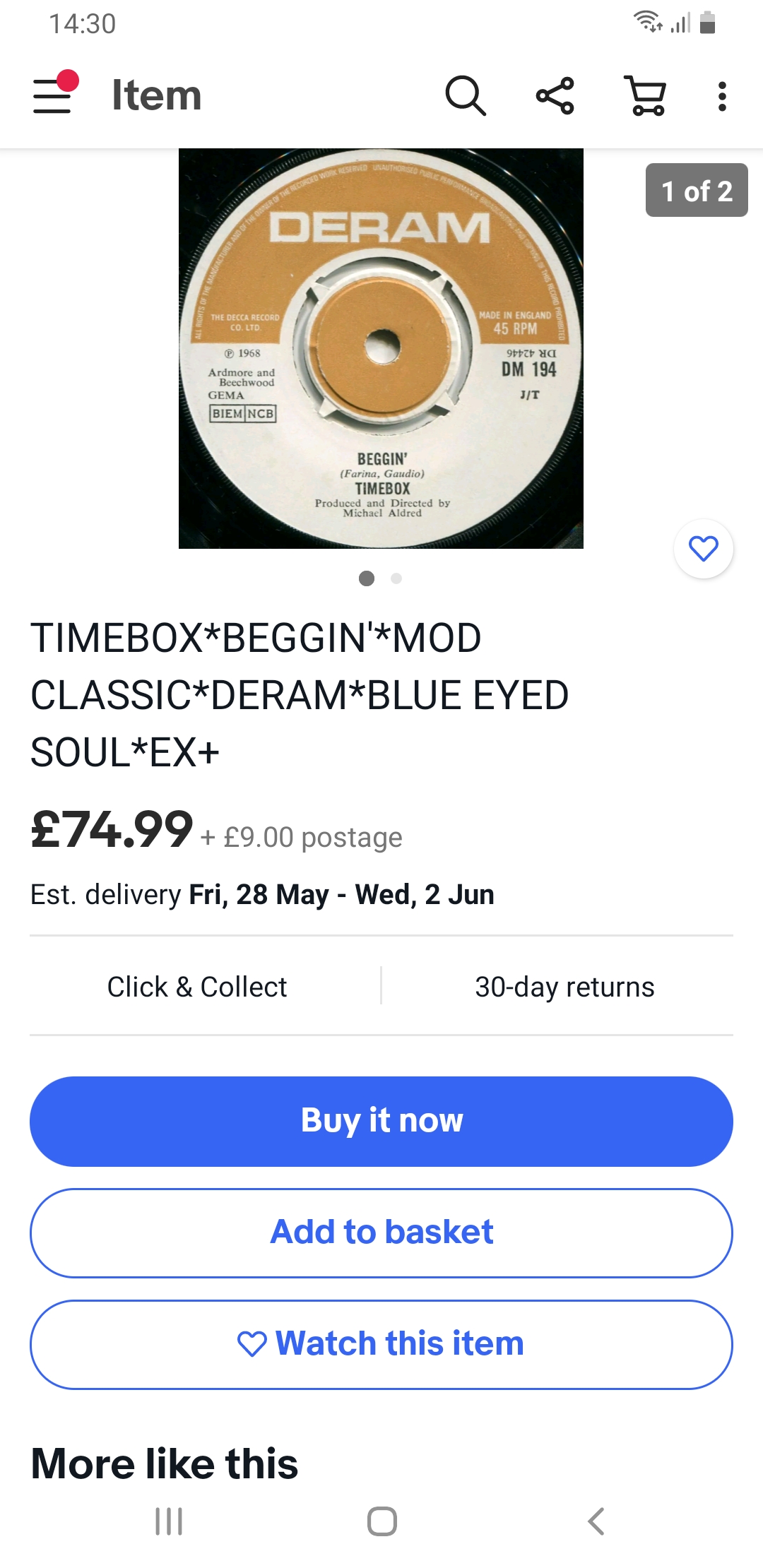Tap the heart icon beside the photo
This screenshot has height=1568, width=763.
[x=704, y=549]
